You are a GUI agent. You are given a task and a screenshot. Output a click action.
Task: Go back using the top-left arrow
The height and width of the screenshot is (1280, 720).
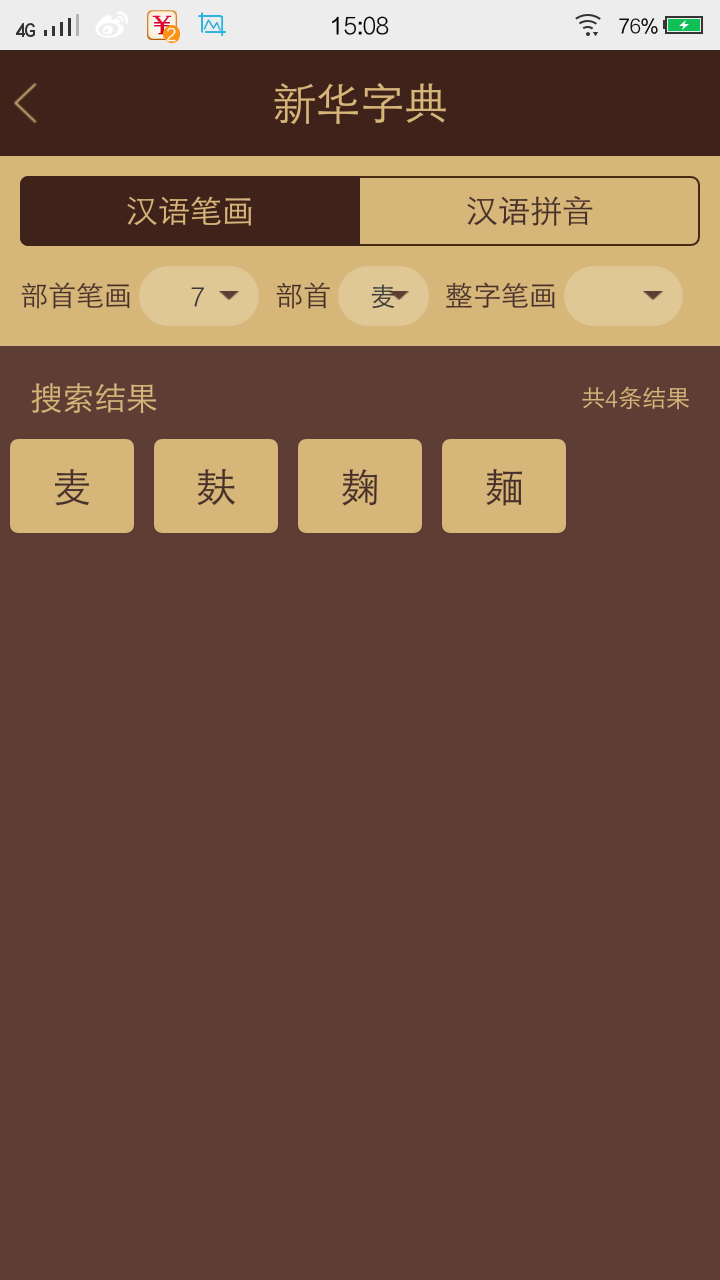point(26,103)
